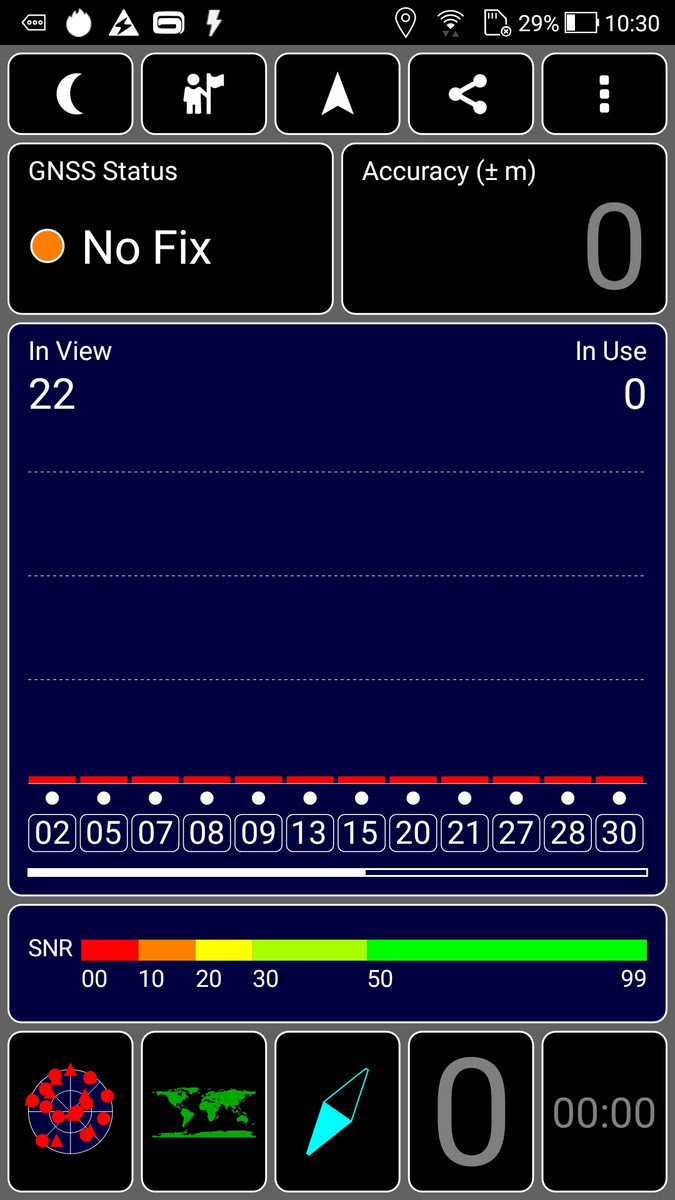
Task: Tap the GNSS Status card
Action: (x=170, y=229)
